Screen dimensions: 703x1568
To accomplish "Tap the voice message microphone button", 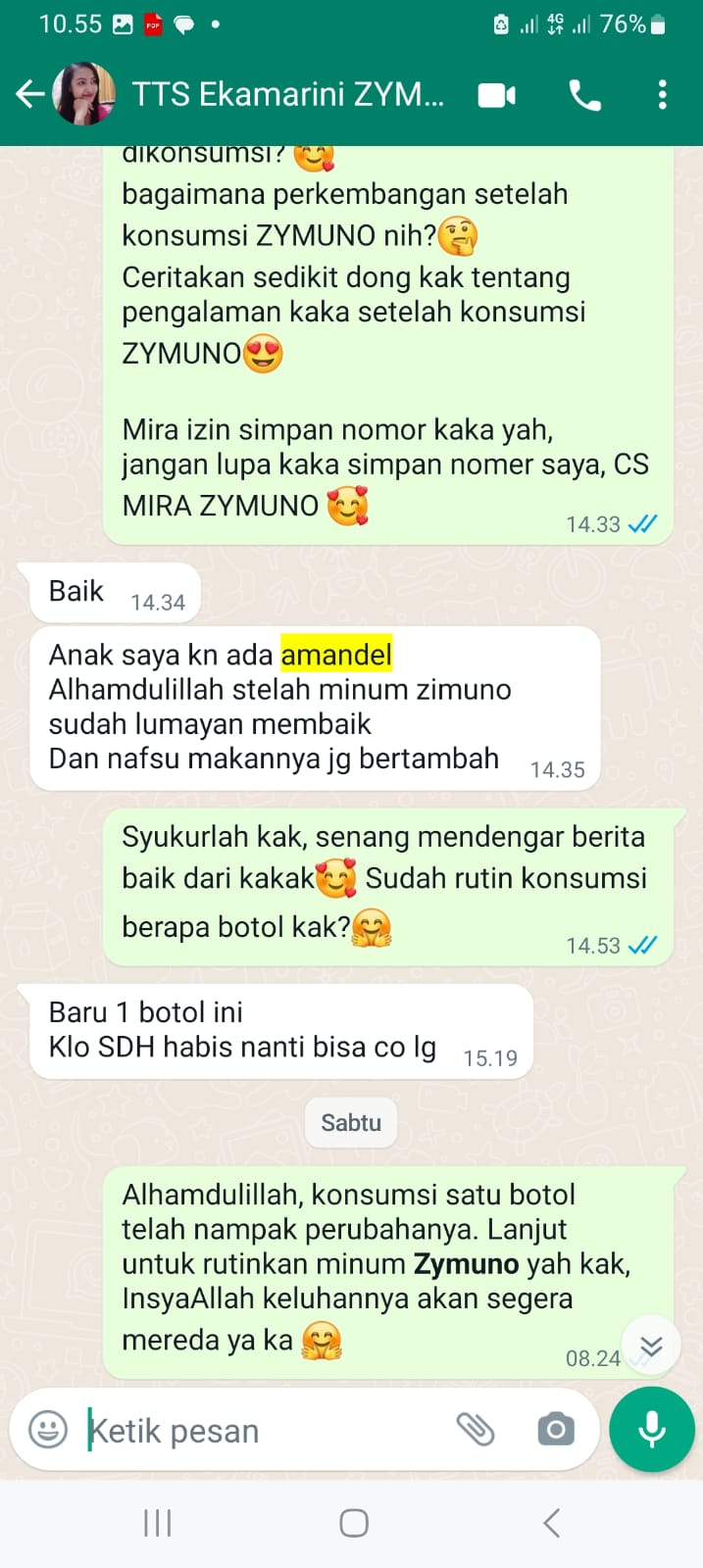I will 652,1430.
